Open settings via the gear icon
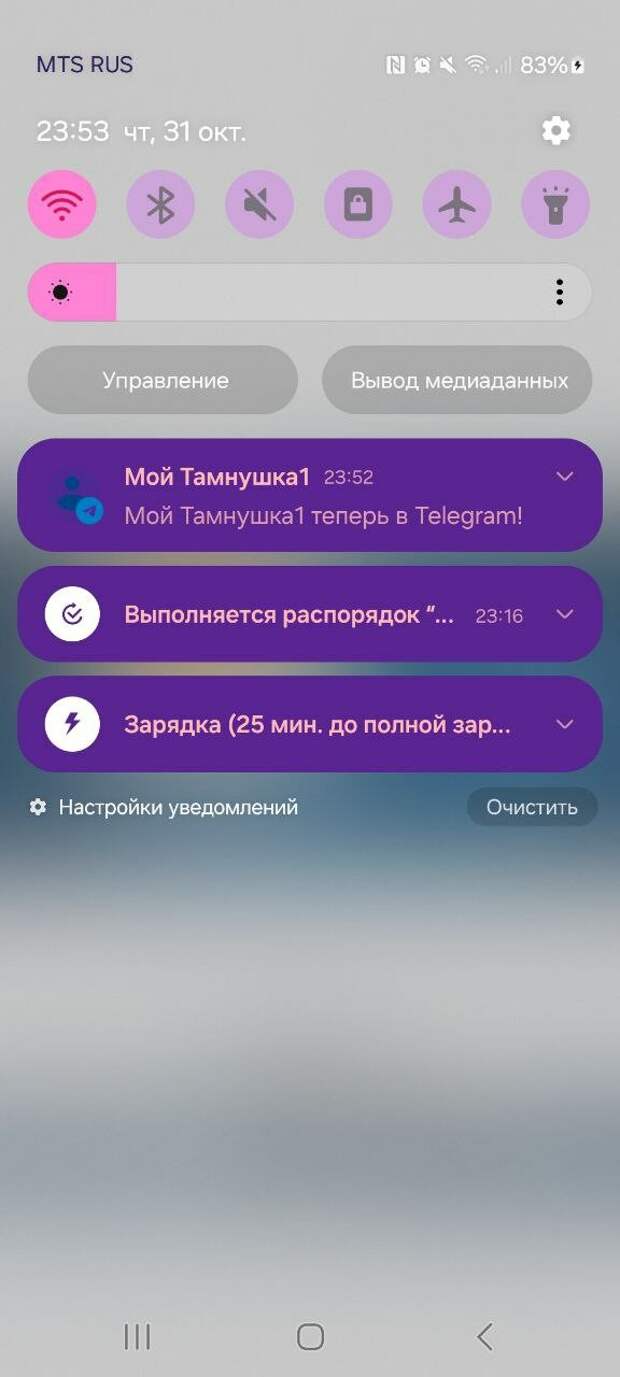This screenshot has height=1377, width=620. (555, 131)
